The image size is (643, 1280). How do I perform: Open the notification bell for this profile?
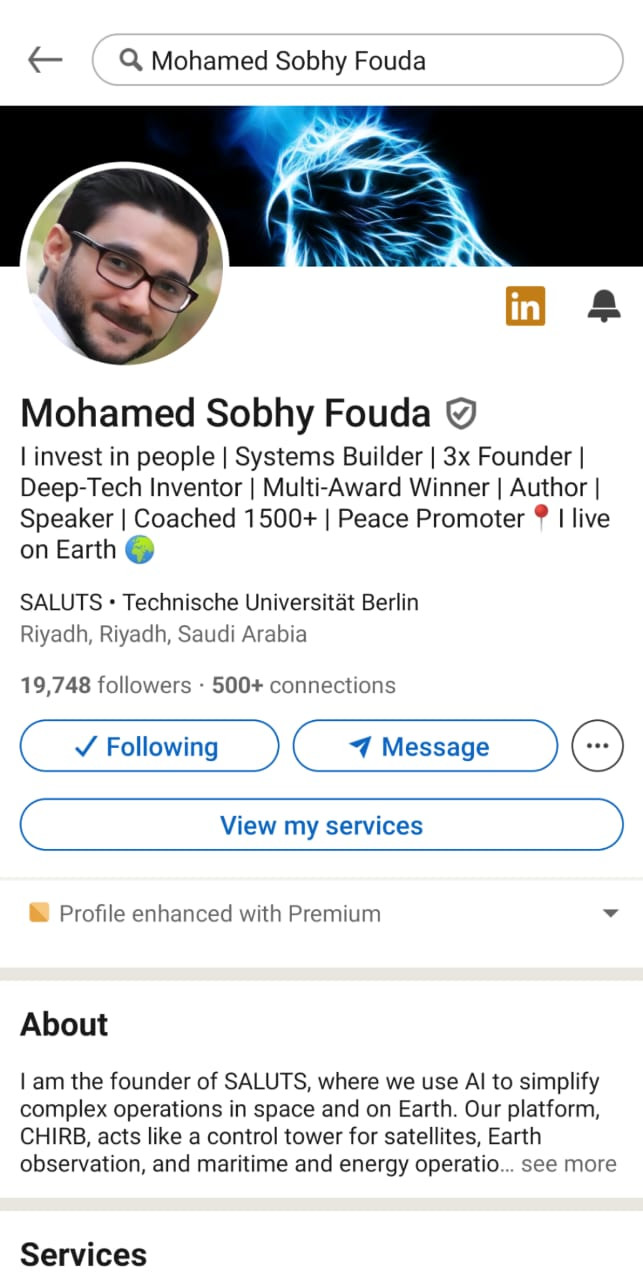pos(603,305)
